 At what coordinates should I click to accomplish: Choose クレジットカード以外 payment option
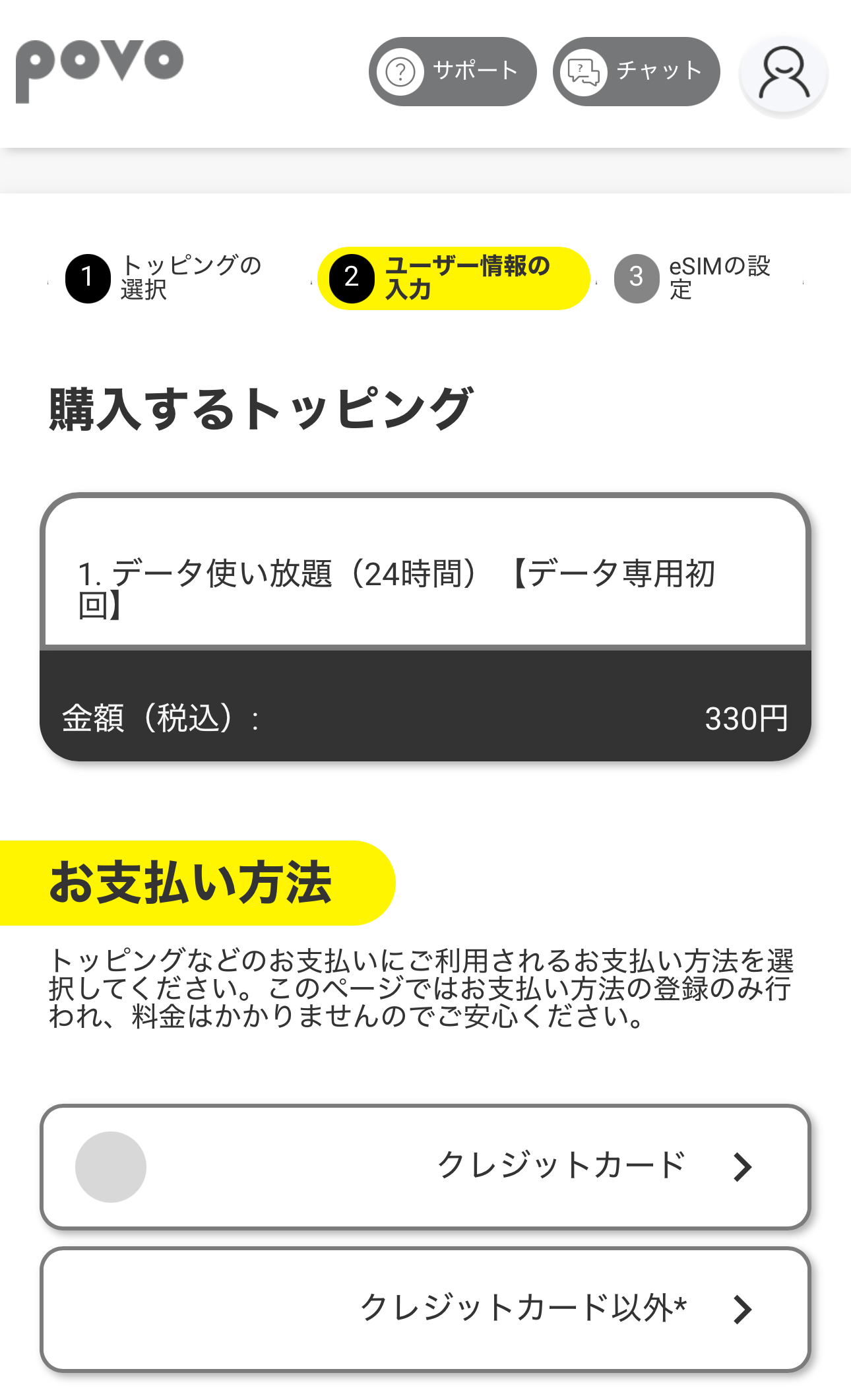click(x=425, y=1309)
